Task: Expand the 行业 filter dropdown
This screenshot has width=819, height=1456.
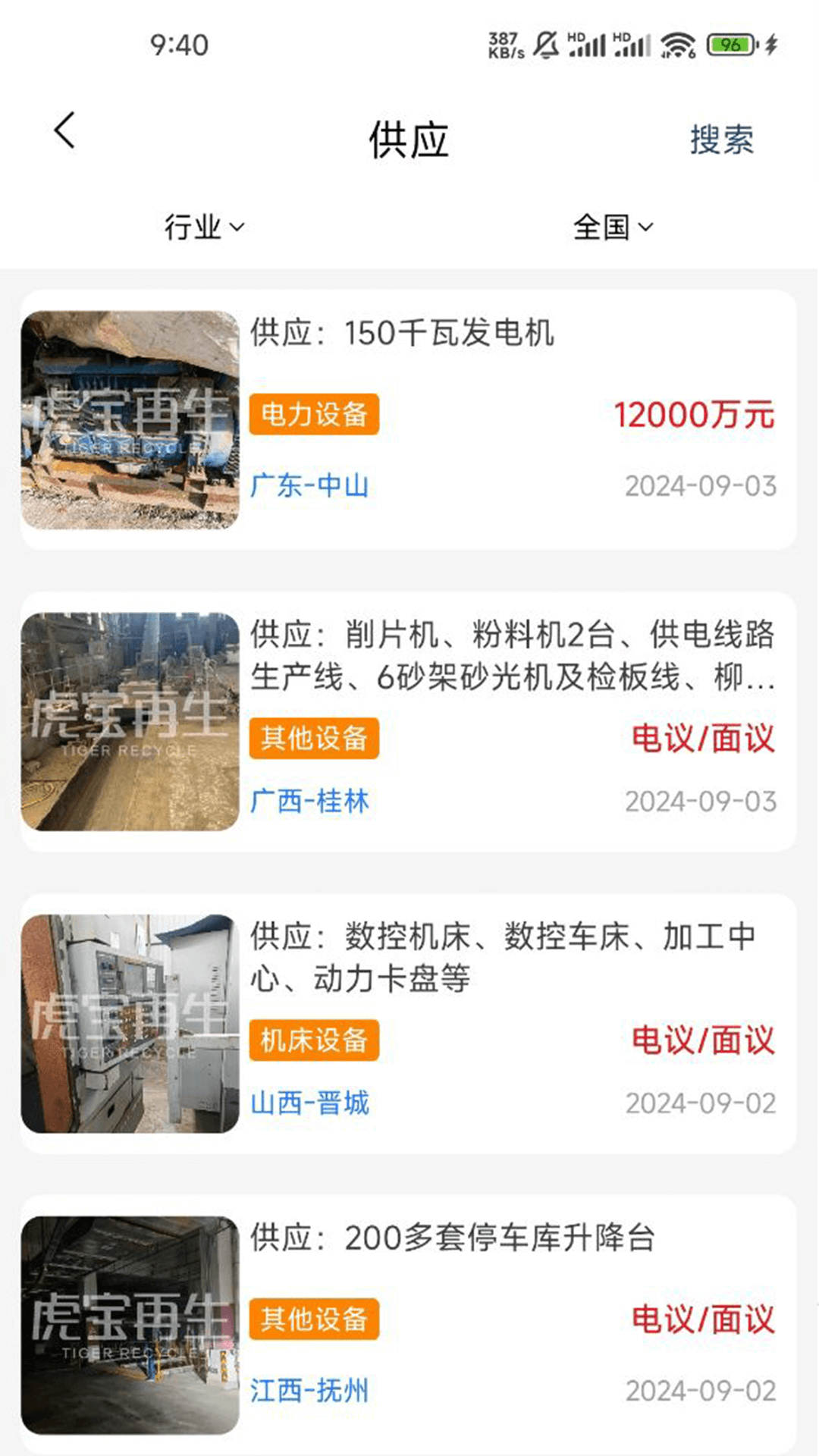Action: [x=204, y=227]
